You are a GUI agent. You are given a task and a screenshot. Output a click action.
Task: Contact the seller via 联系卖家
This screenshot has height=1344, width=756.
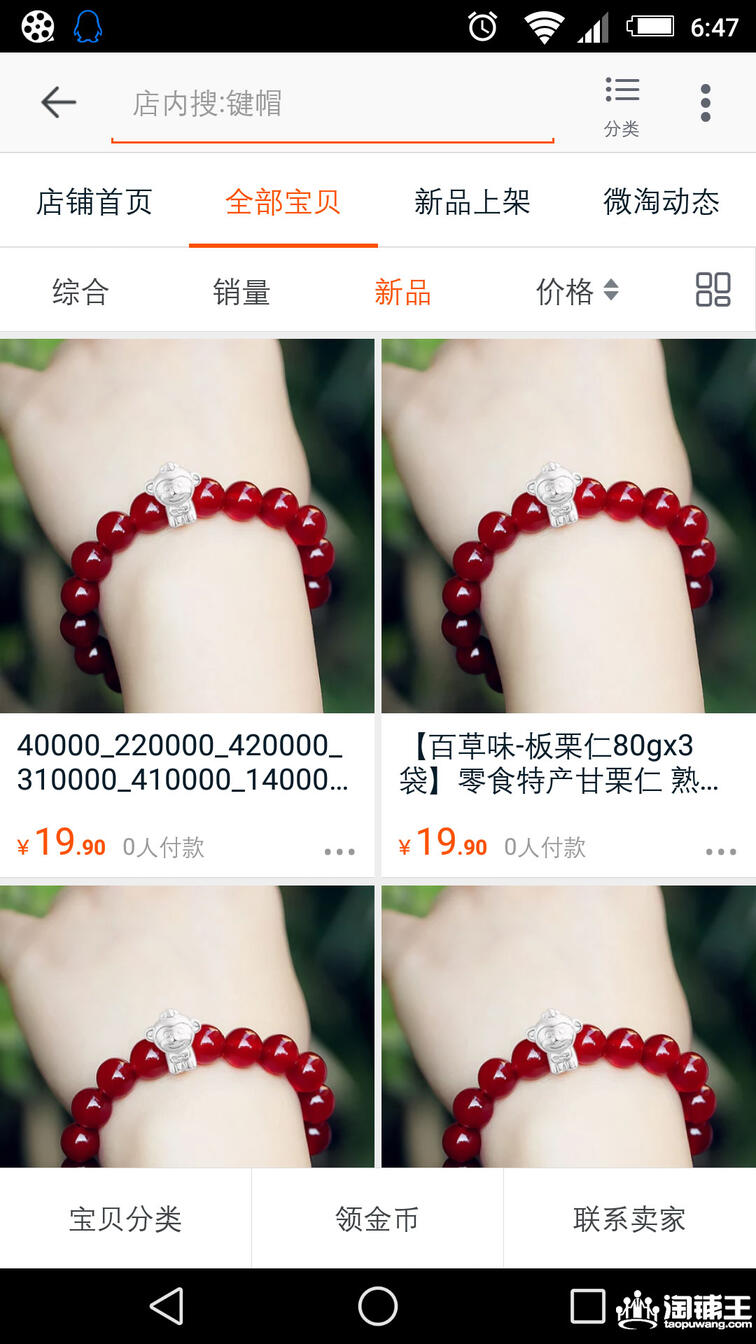[629, 1219]
